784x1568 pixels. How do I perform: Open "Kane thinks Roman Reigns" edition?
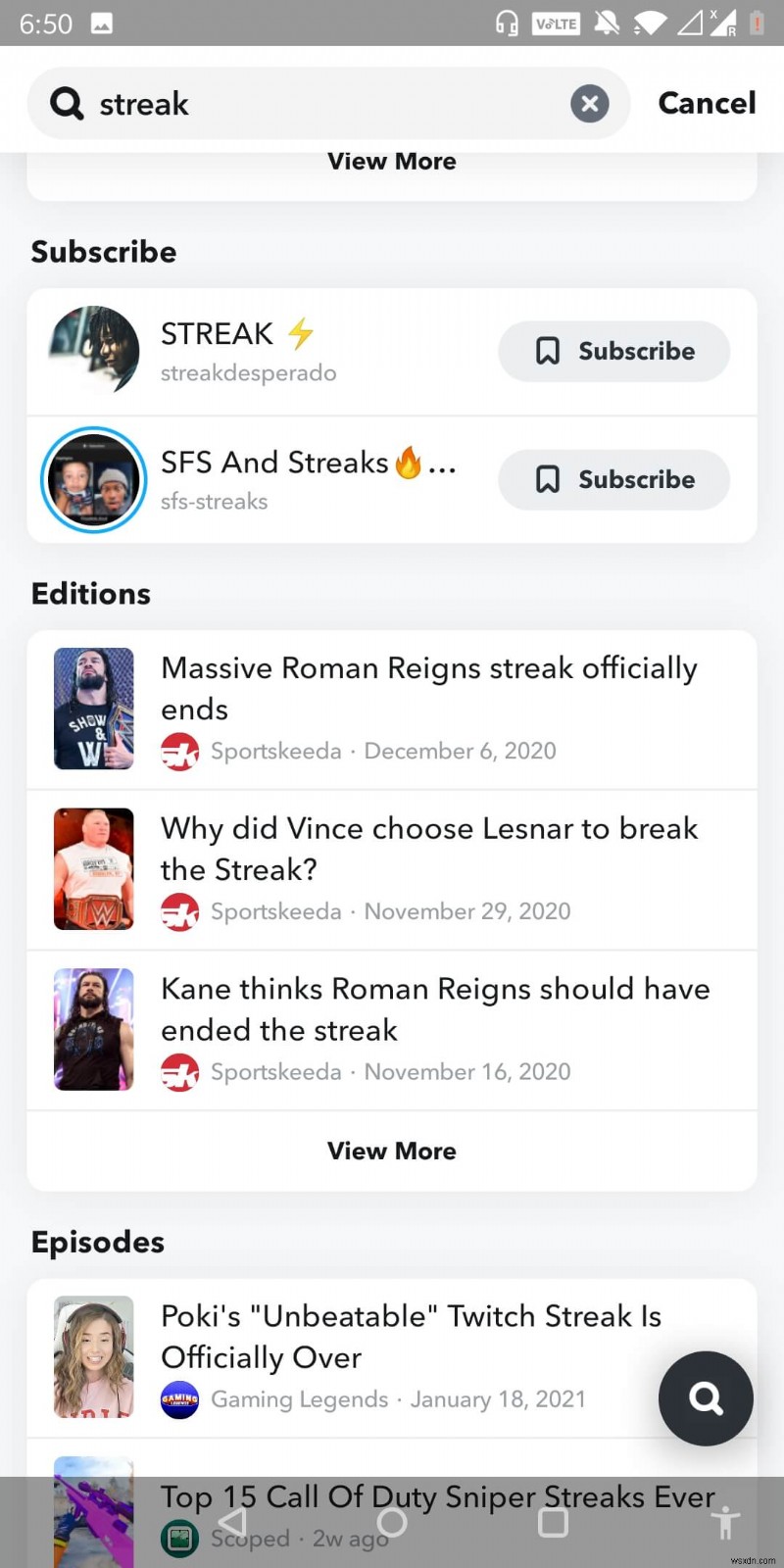point(392,1029)
